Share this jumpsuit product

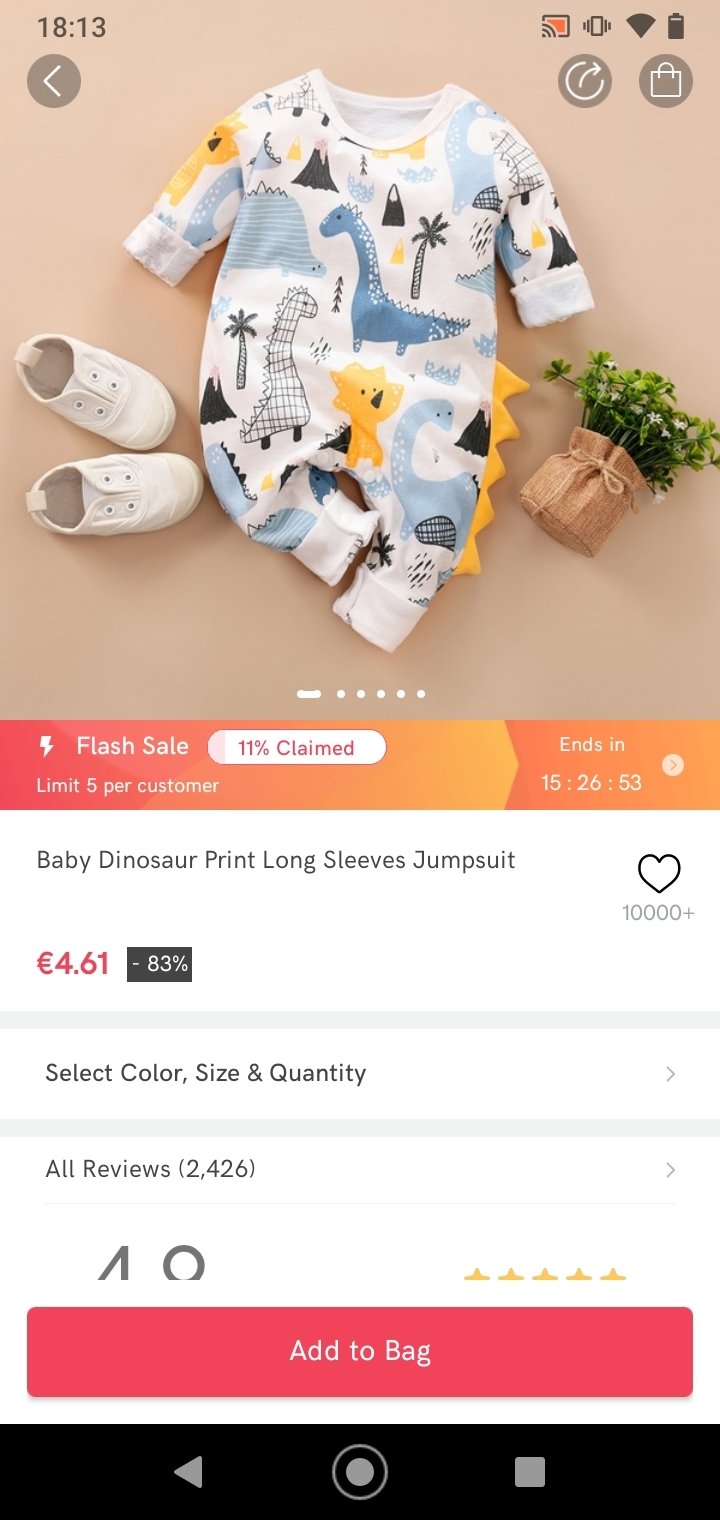(x=585, y=81)
